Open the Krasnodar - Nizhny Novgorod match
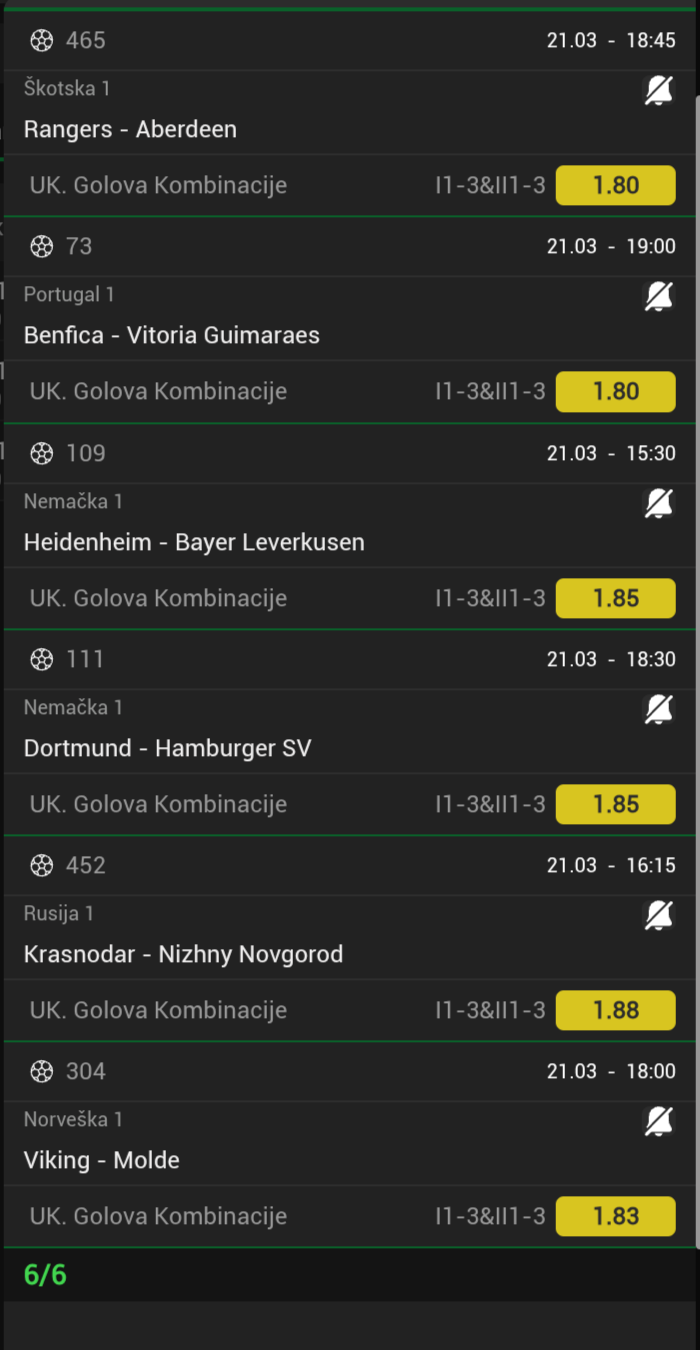This screenshot has height=1350, width=700. 183,954
